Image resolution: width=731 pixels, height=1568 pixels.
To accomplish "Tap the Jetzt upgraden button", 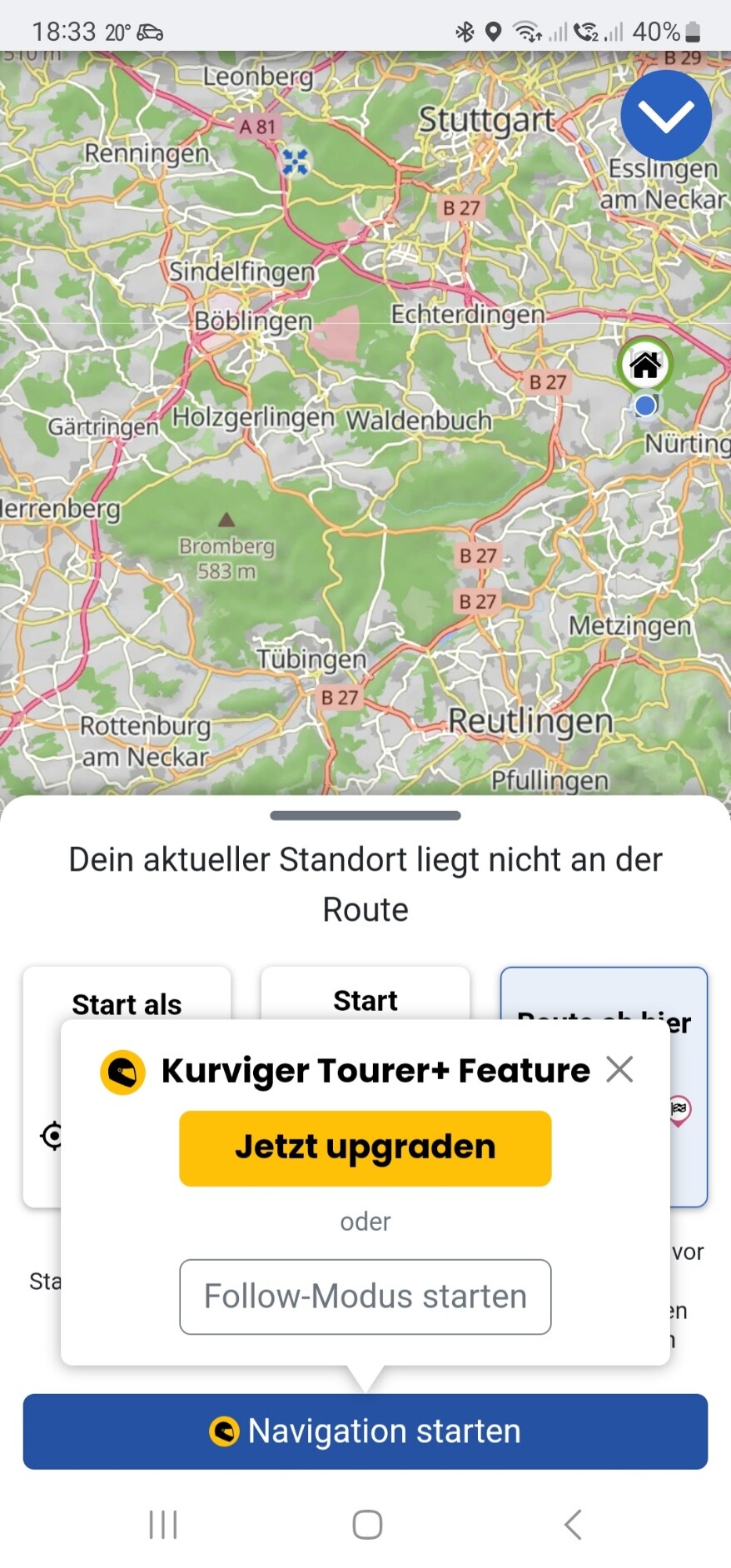I will 365,1147.
